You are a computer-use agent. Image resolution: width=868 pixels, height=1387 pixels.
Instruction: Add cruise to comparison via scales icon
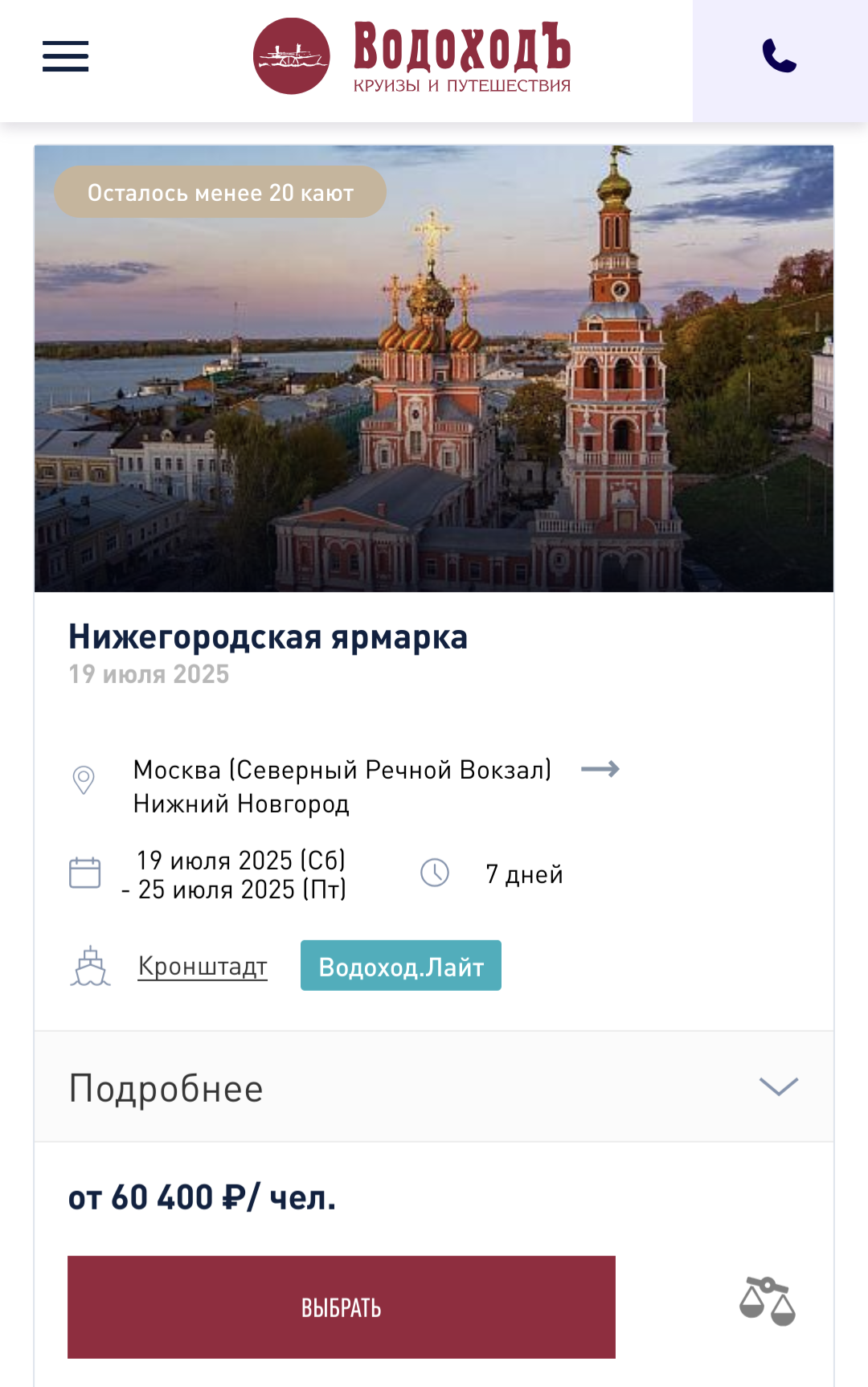click(768, 1301)
